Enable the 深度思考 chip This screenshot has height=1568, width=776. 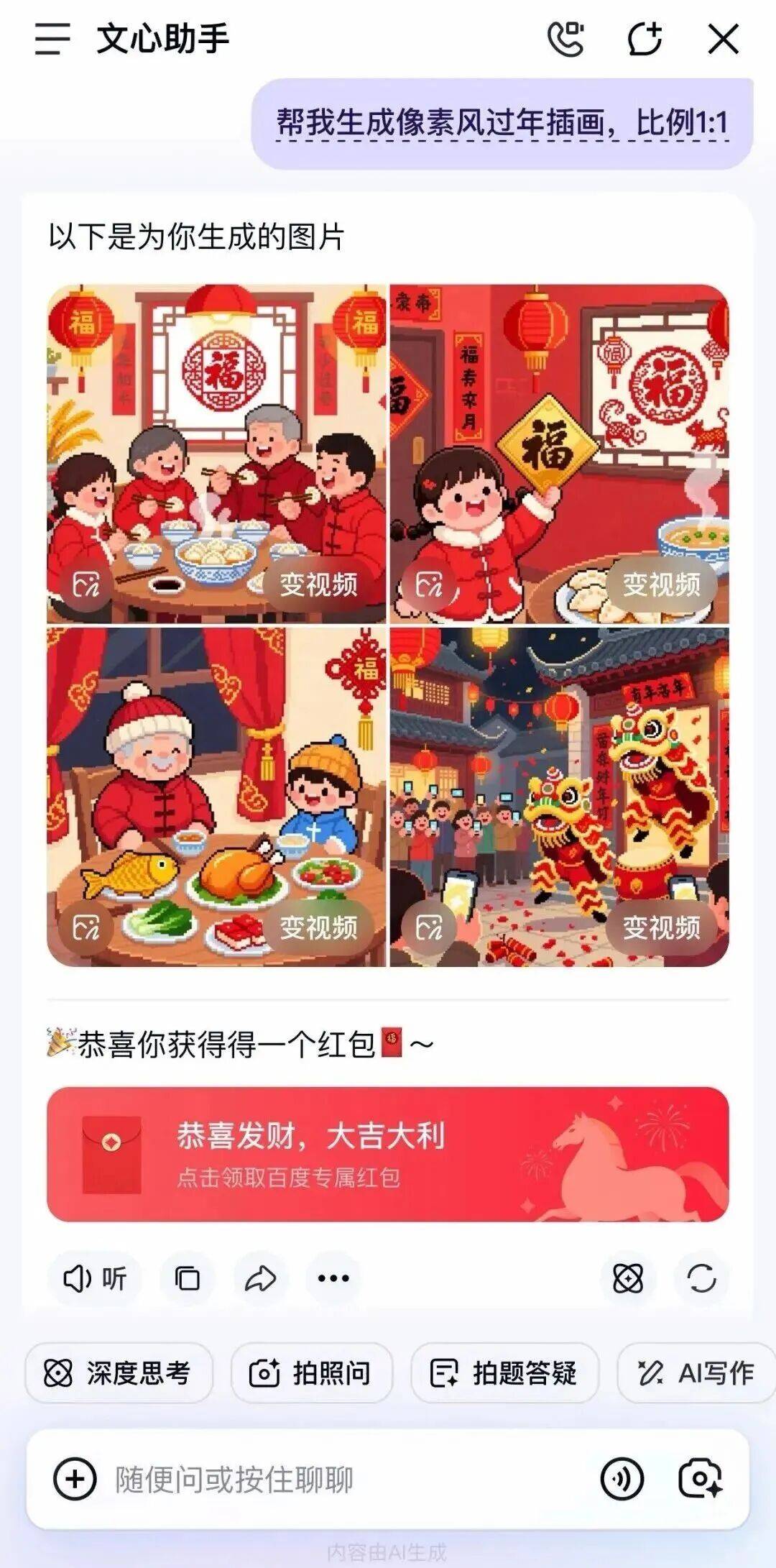(119, 1373)
